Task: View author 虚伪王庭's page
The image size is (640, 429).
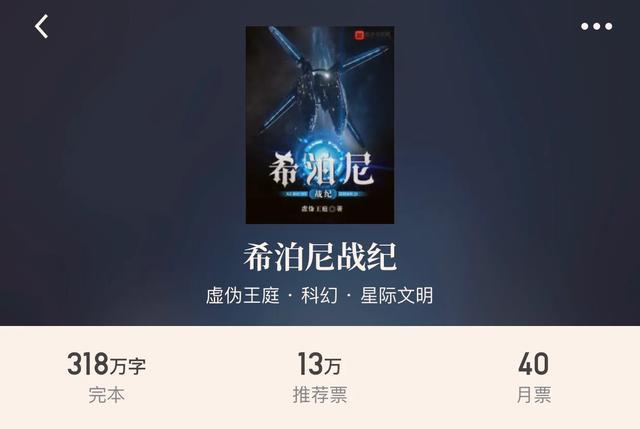Action: (x=241, y=296)
